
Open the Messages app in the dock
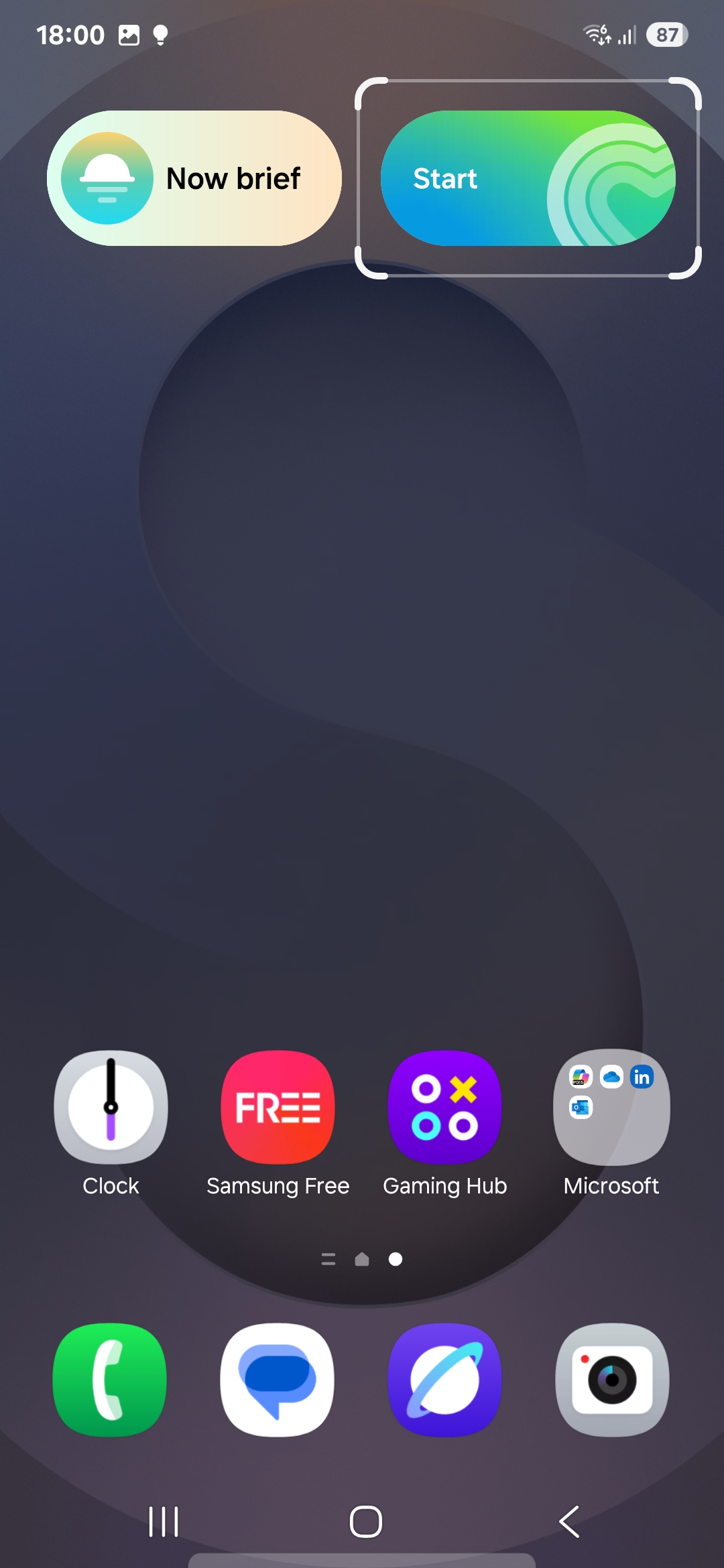click(x=278, y=1380)
